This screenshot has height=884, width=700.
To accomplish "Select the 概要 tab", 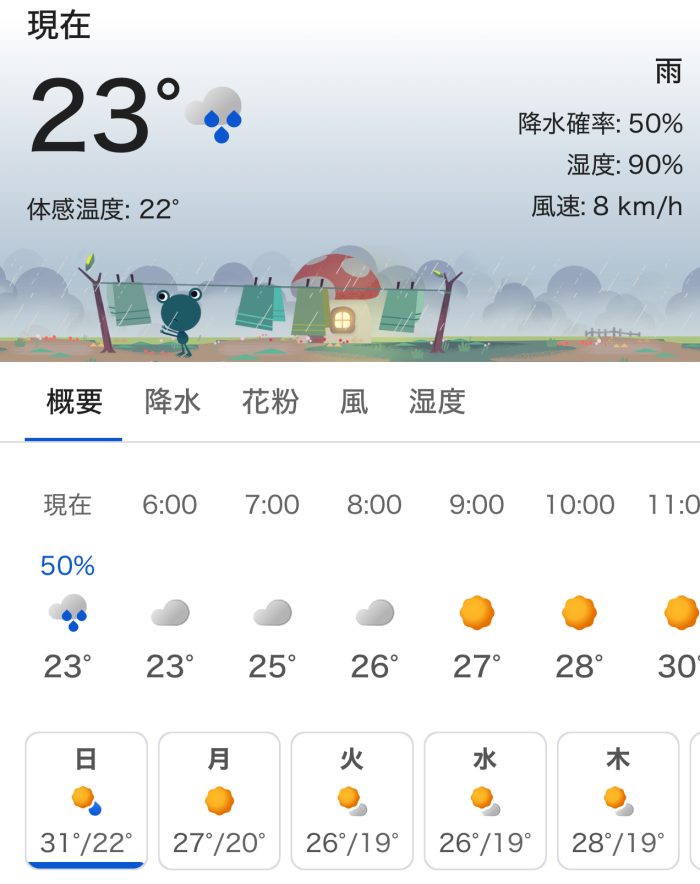I will [74, 402].
